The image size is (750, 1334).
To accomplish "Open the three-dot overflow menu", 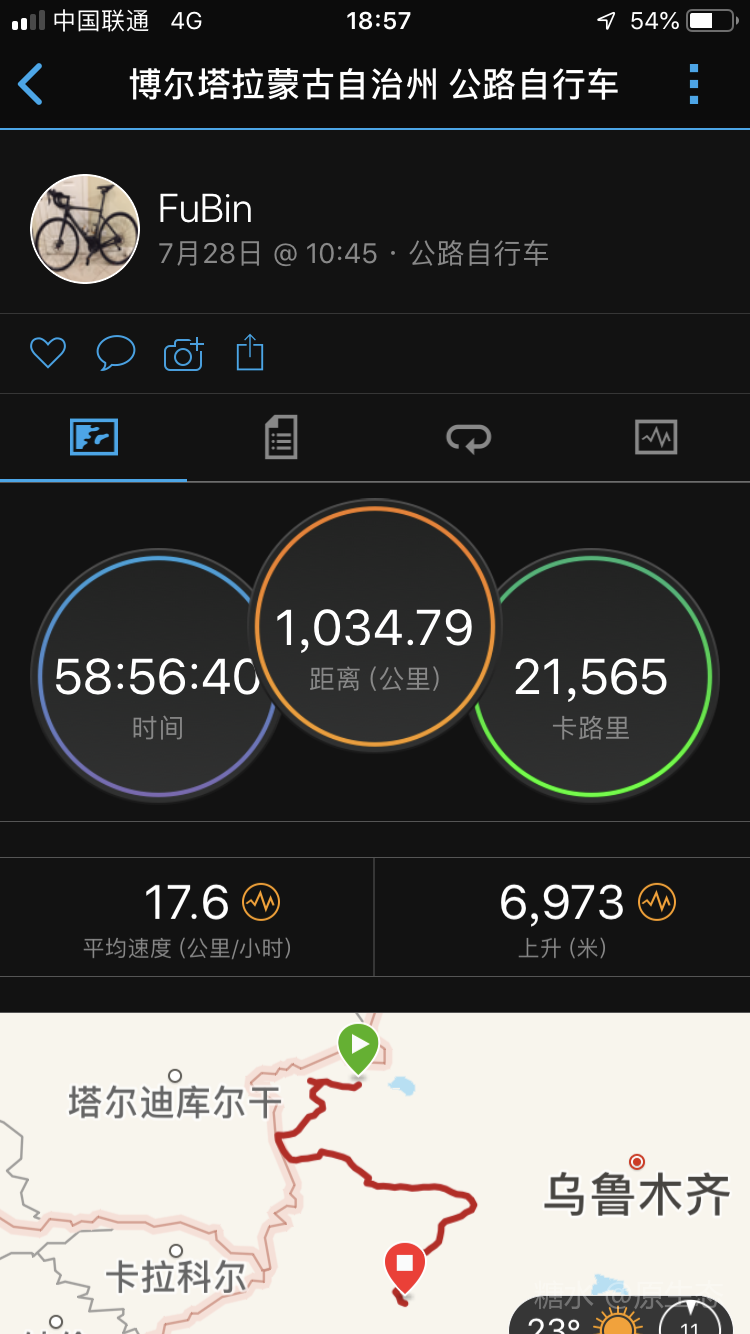I will pyautogui.click(x=694, y=85).
